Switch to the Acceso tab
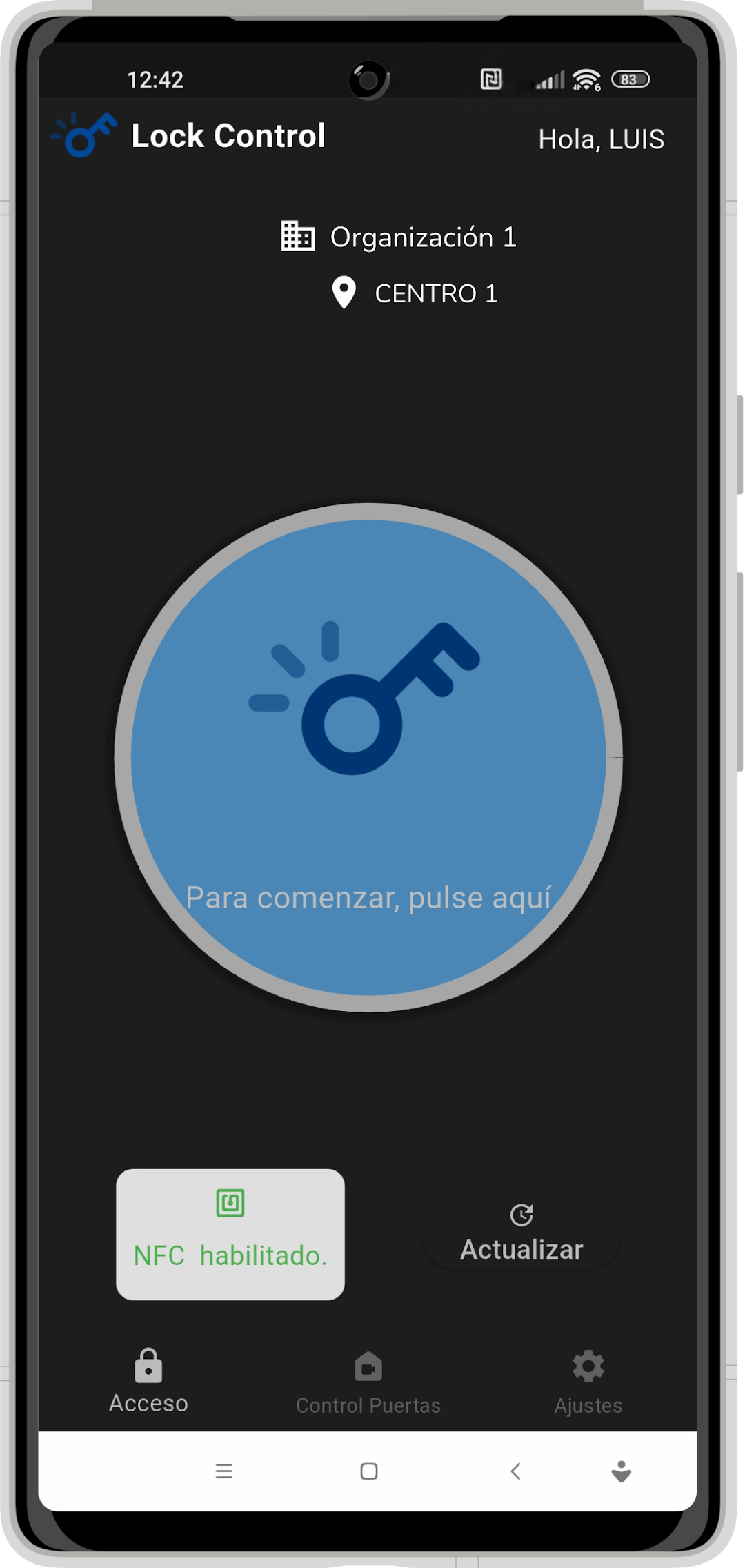The width and height of the screenshot is (745, 1568). pos(148,1382)
